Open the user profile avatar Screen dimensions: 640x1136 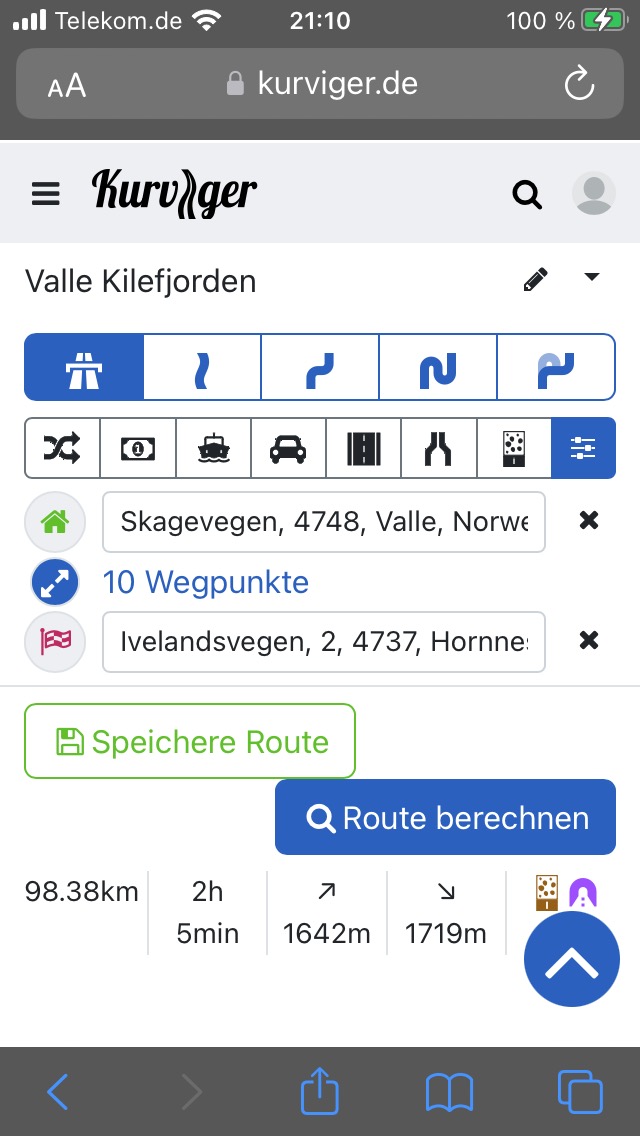coord(593,194)
